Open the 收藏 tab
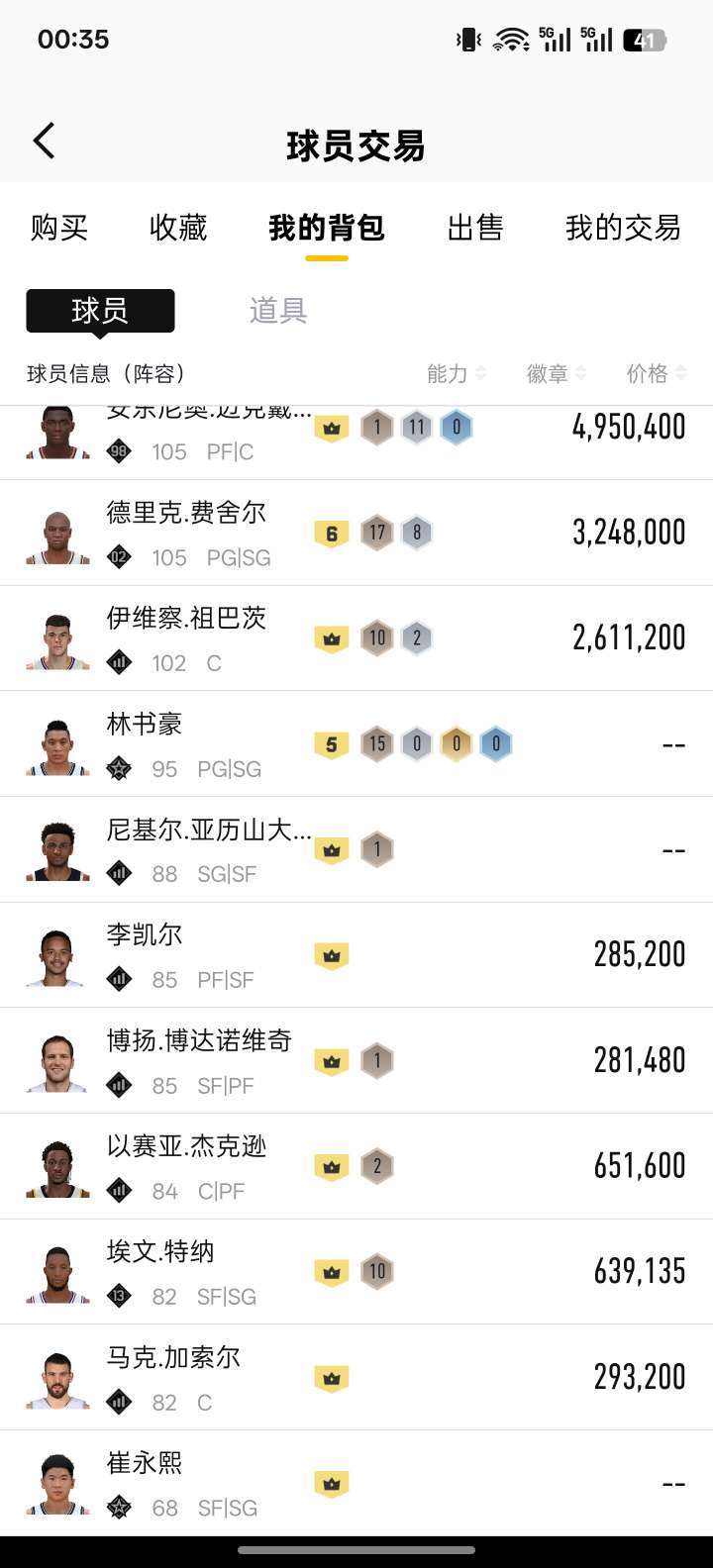 tap(178, 228)
